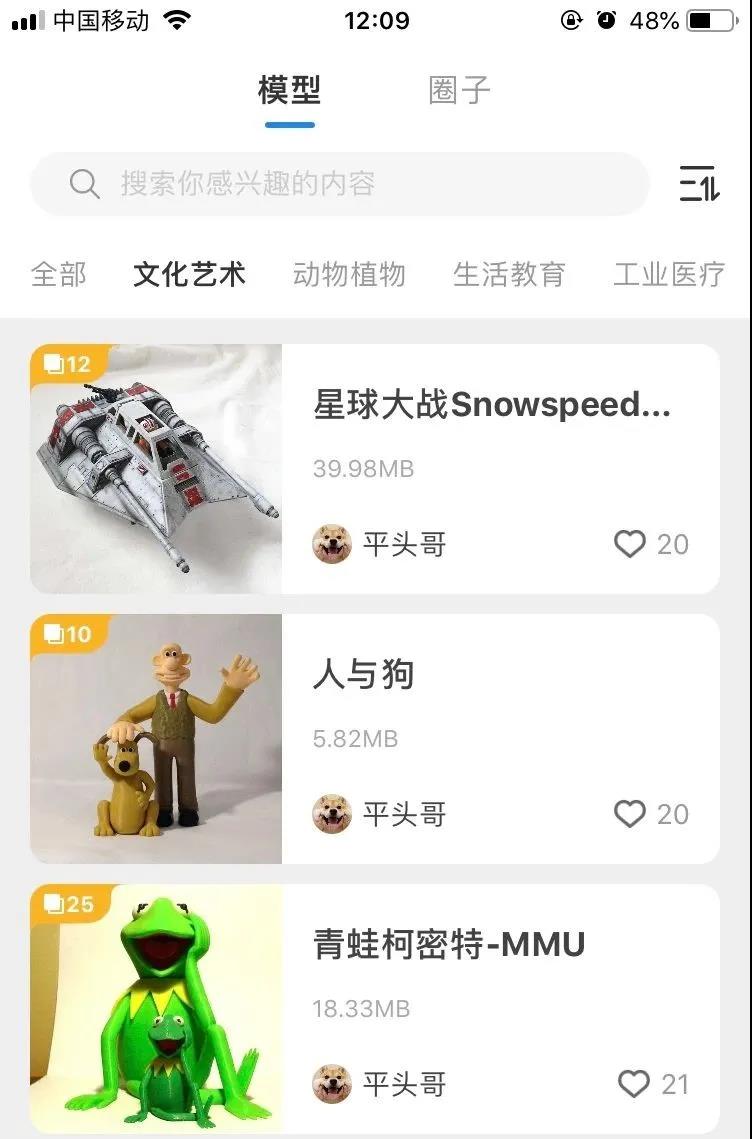The width and height of the screenshot is (752, 1139).
Task: Select the 文化艺术 category
Action: pyautogui.click(x=189, y=274)
